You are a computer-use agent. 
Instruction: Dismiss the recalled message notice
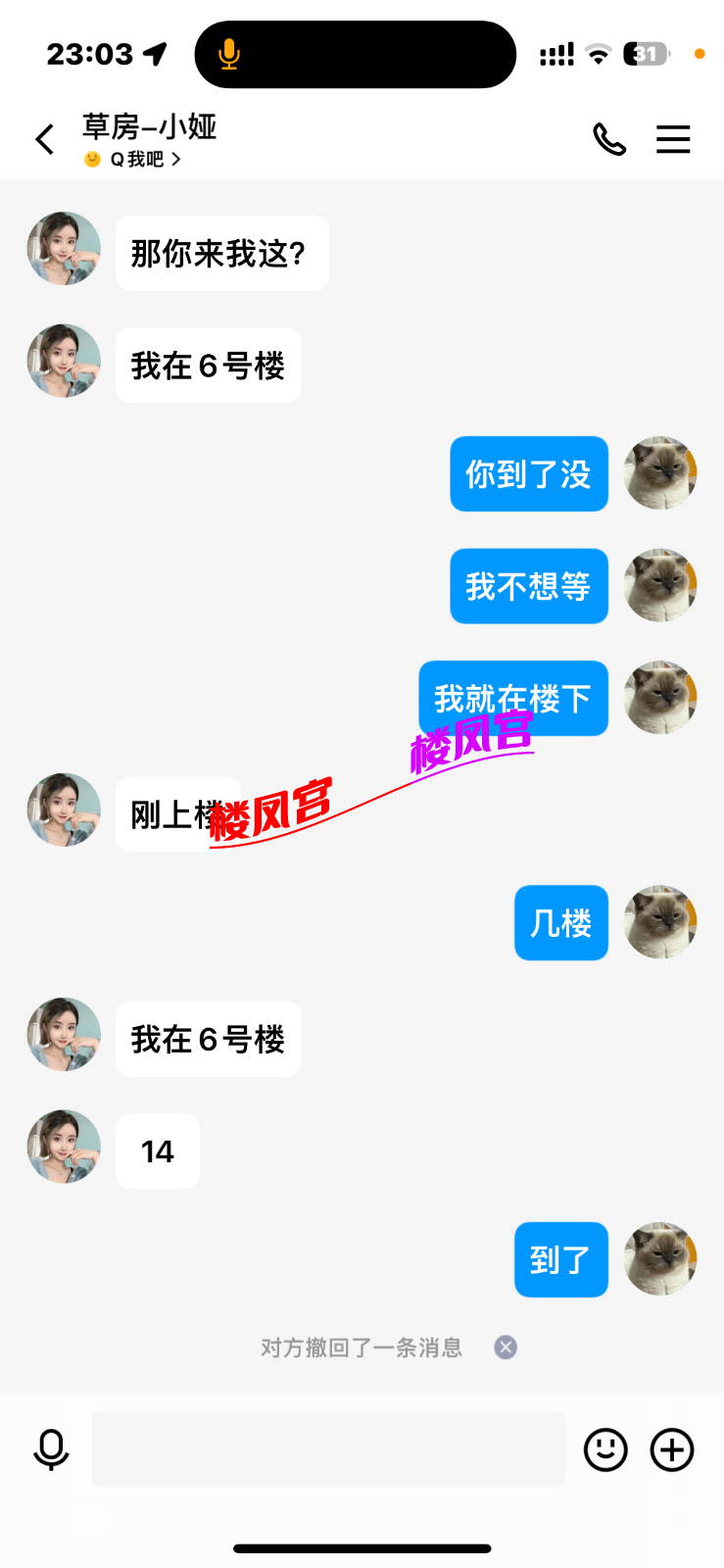tap(506, 1347)
